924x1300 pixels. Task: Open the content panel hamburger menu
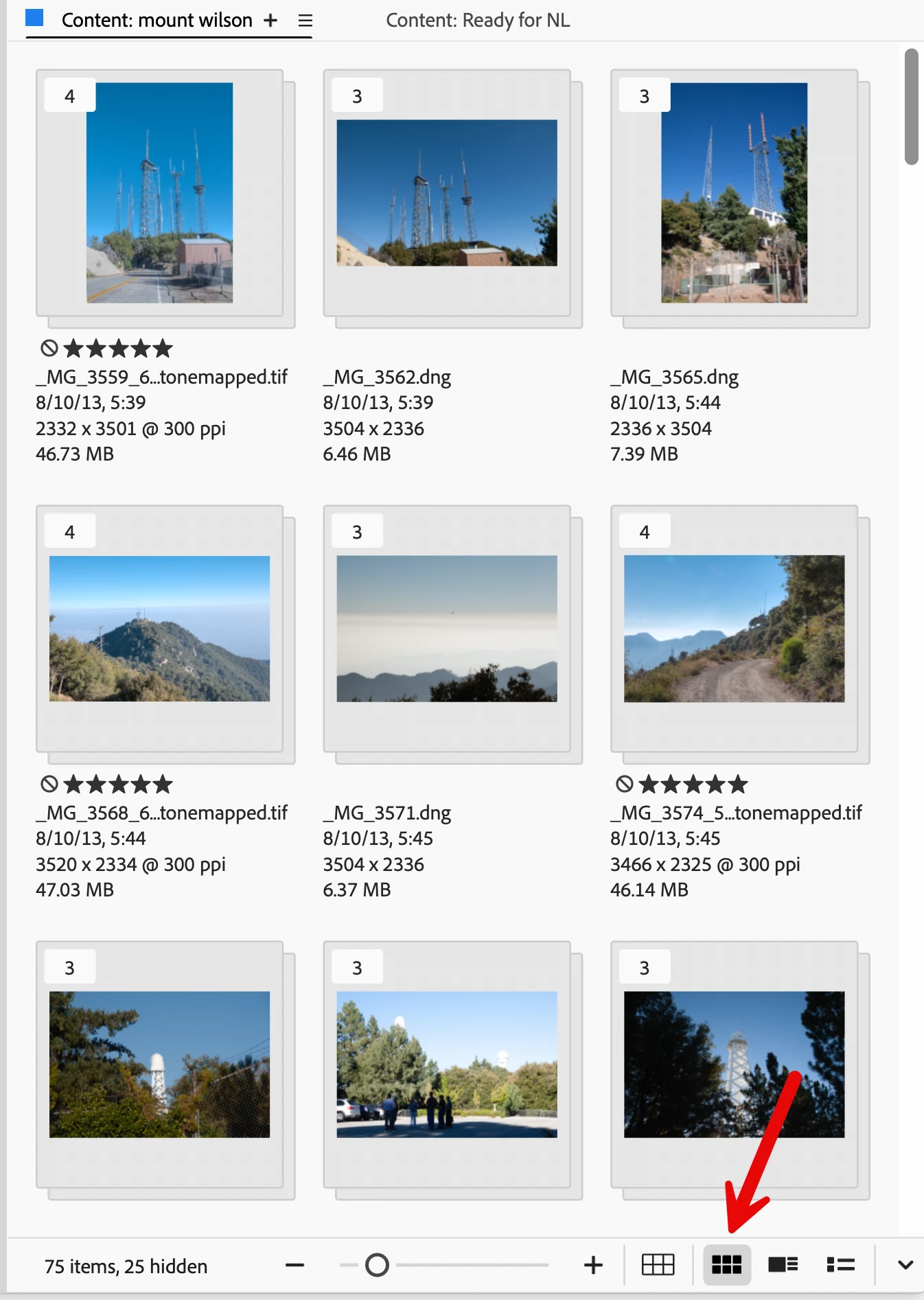(305, 21)
